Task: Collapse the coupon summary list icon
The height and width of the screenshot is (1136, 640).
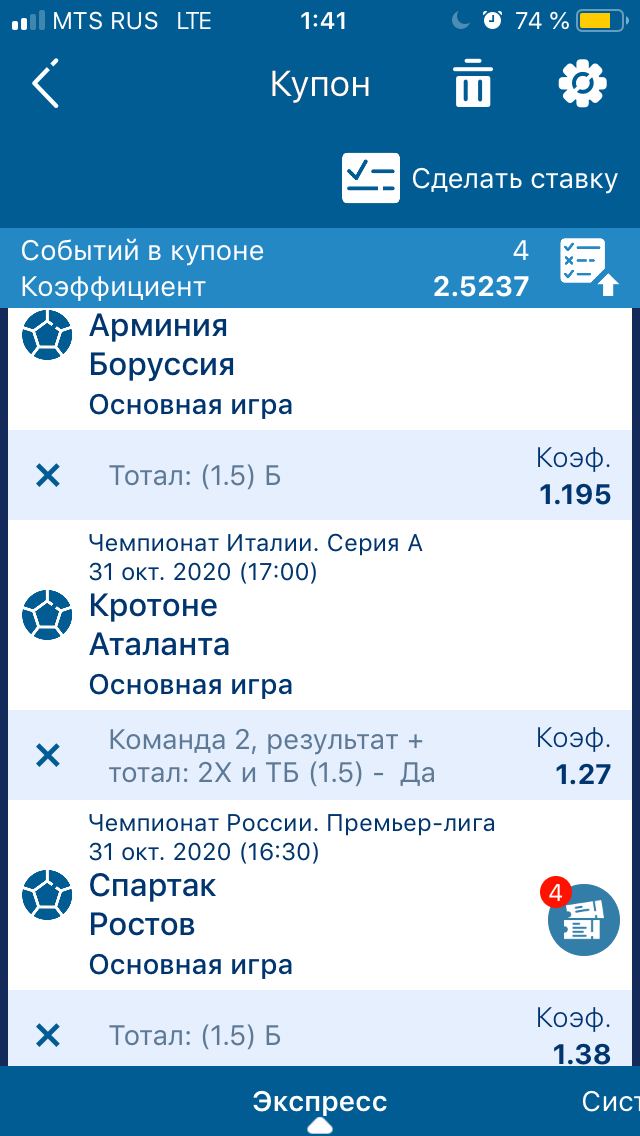Action: coord(588,268)
